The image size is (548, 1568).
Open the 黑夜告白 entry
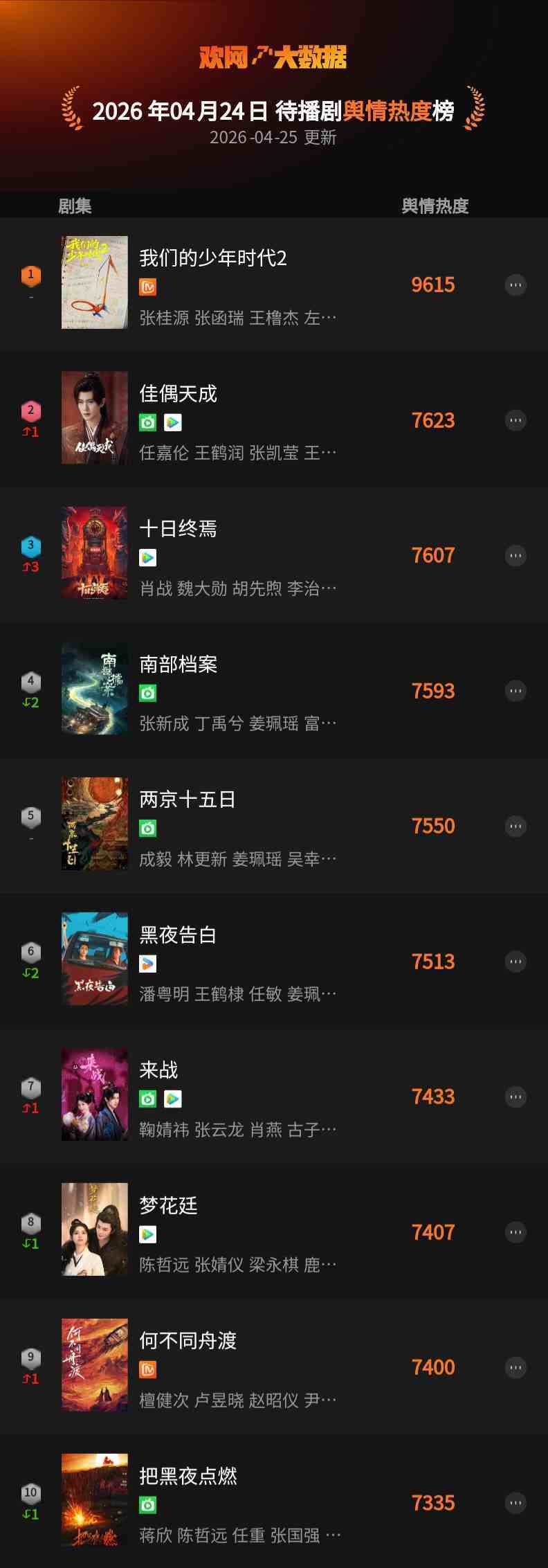[179, 935]
